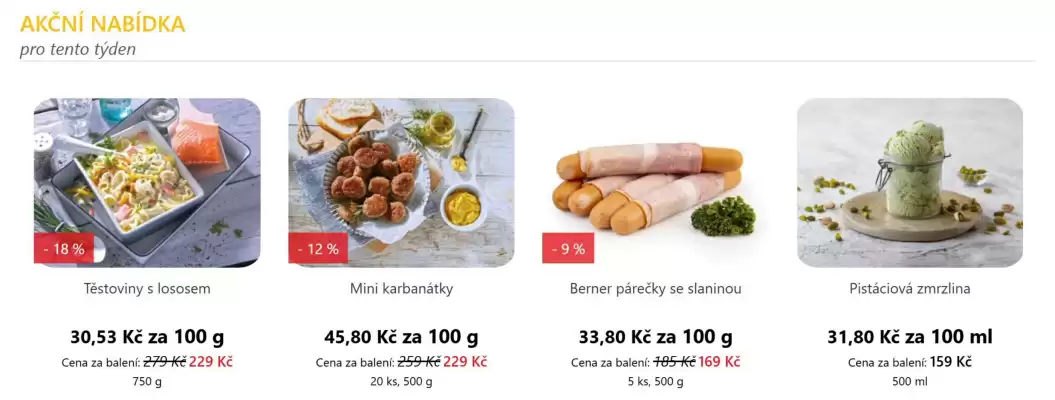This screenshot has width=1055, height=400.
Task: Open the Těstoviny s lososem product card
Action: point(147,289)
